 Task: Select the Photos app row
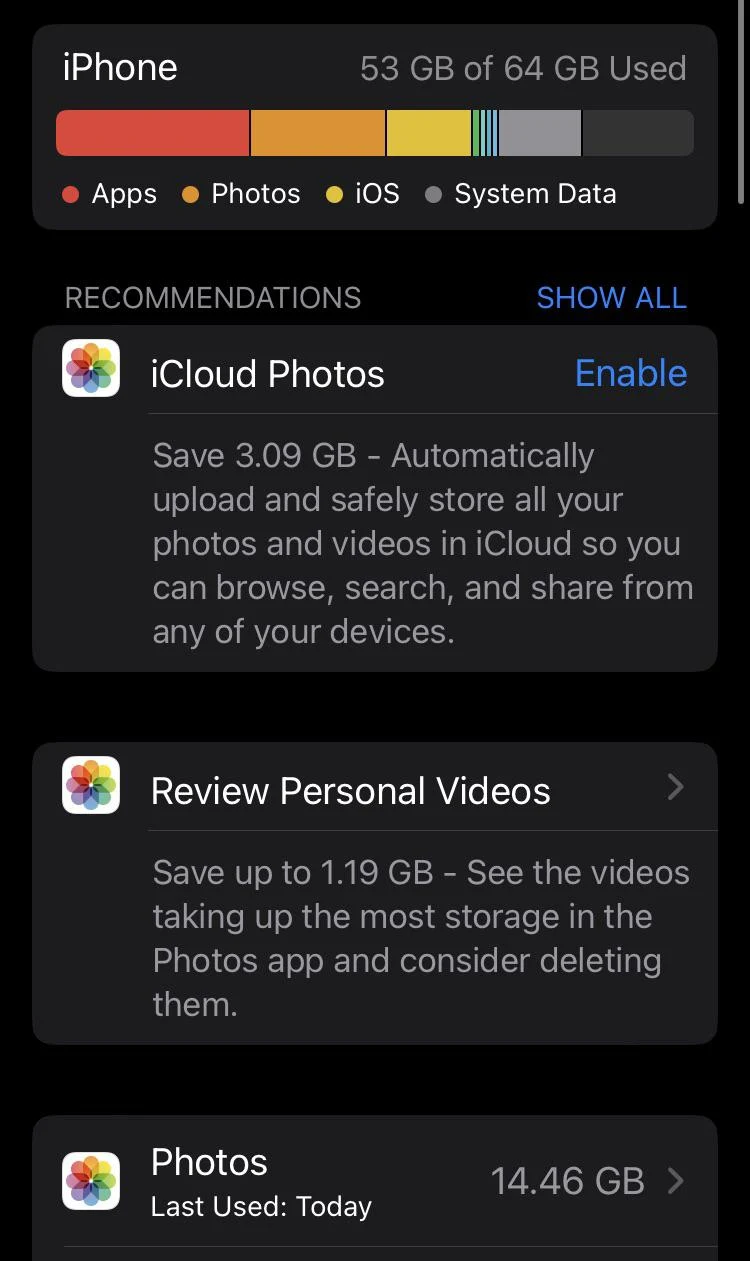[375, 1181]
